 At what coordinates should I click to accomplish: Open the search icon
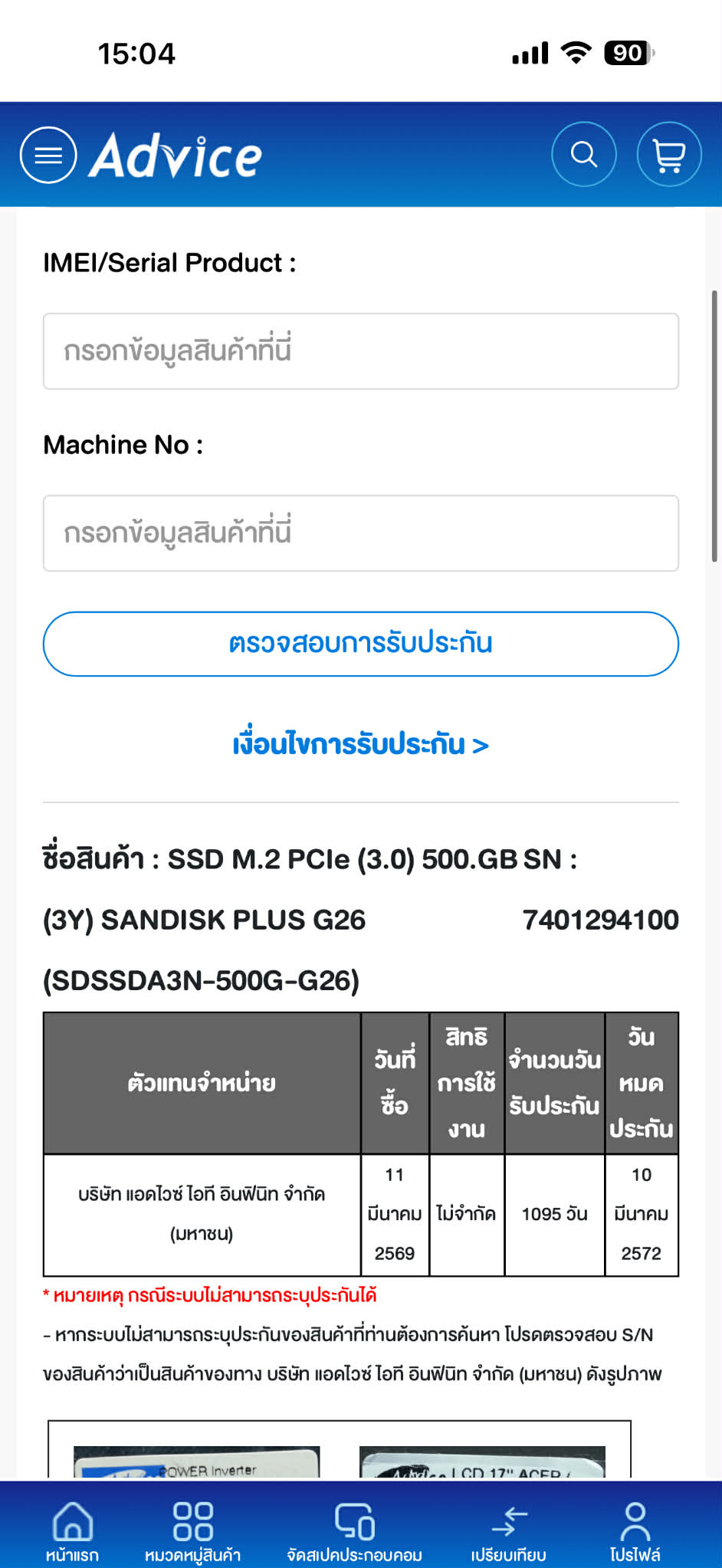point(584,154)
